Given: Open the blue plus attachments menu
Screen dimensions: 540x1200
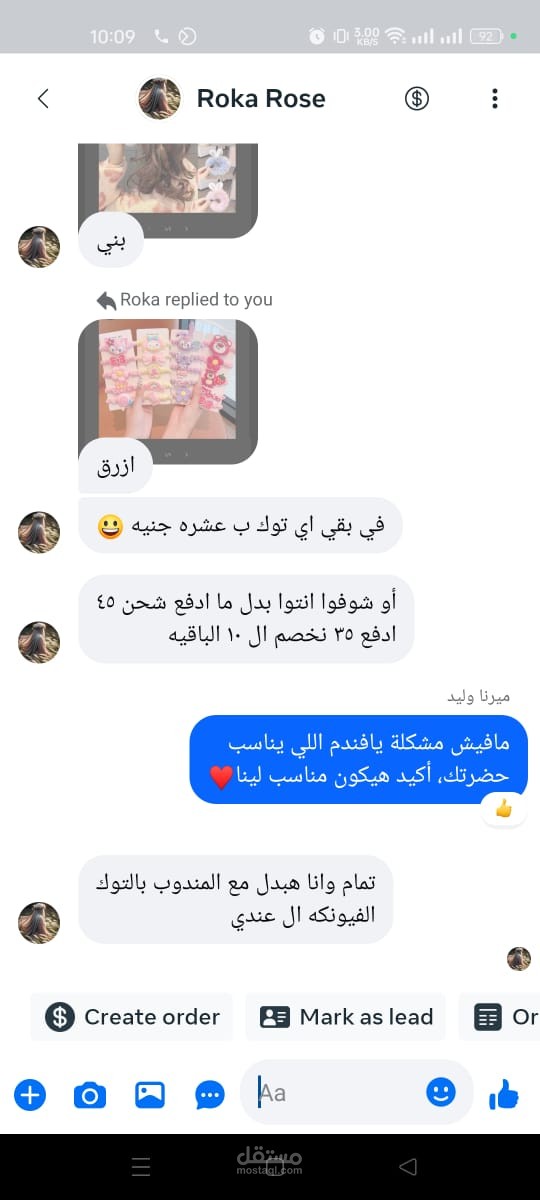Looking at the screenshot, I should [30, 1095].
